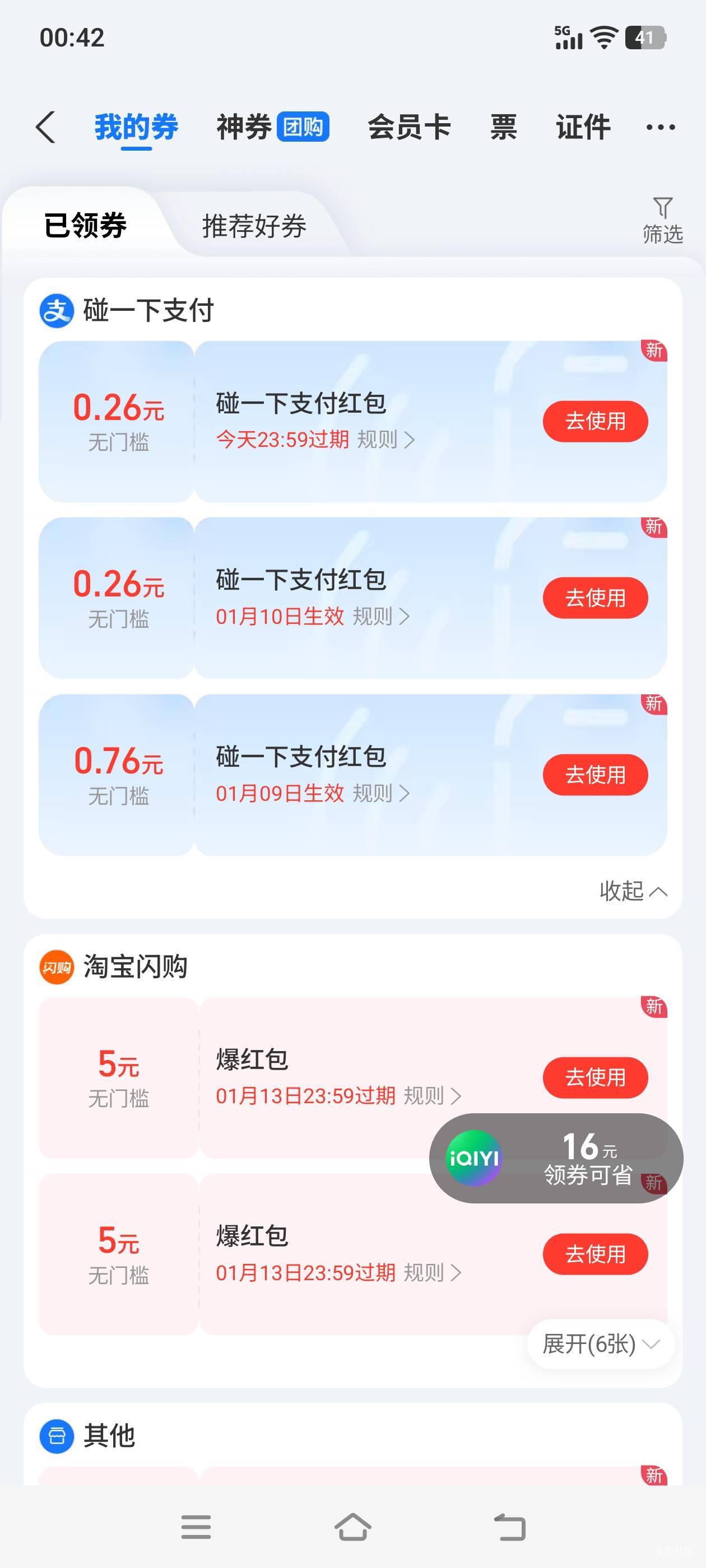
Task: Switch to the 票 tab
Action: [x=504, y=127]
